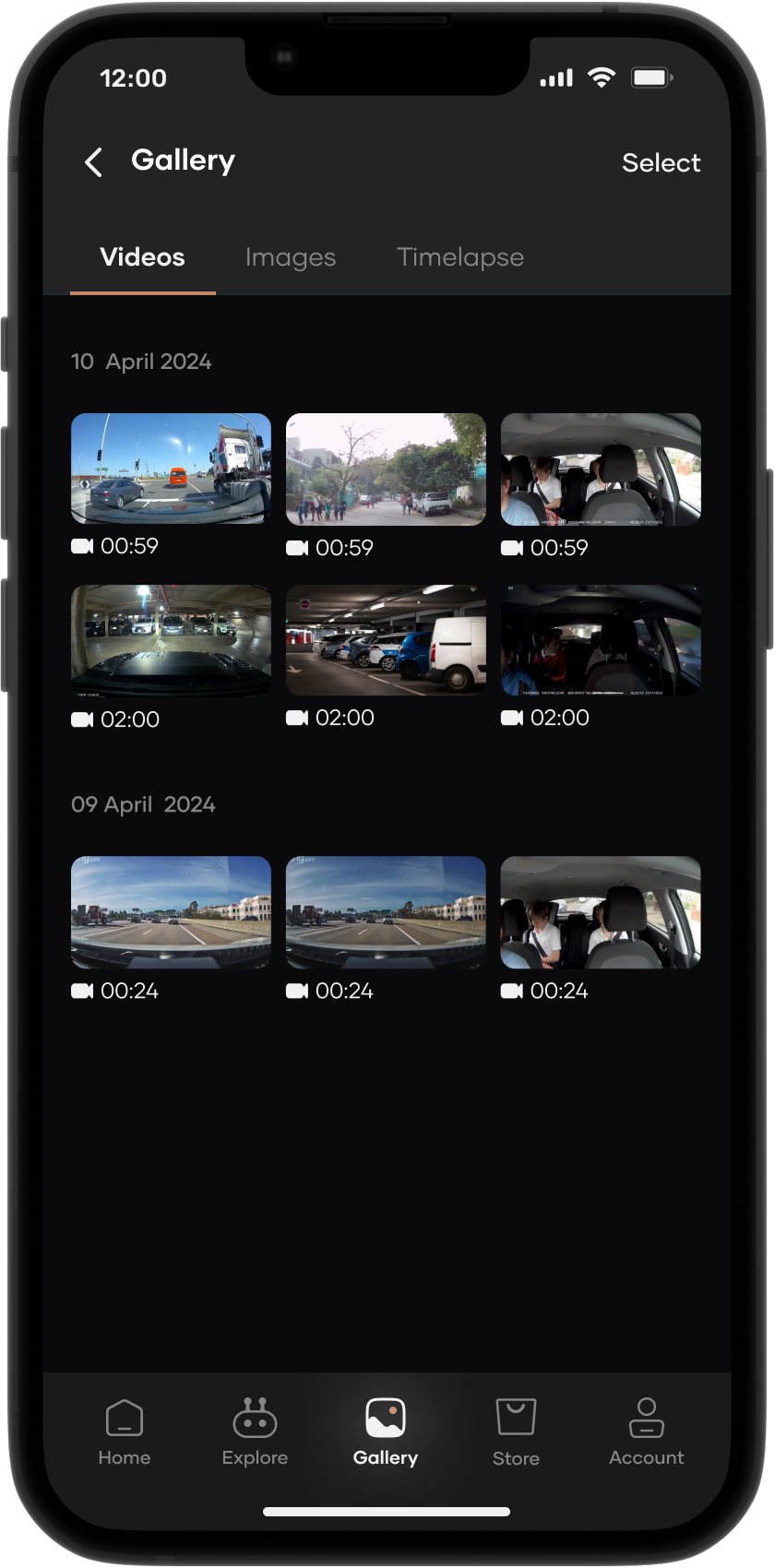The height and width of the screenshot is (1568, 775).
Task: Open the Timelapse tab
Action: pyautogui.click(x=460, y=257)
